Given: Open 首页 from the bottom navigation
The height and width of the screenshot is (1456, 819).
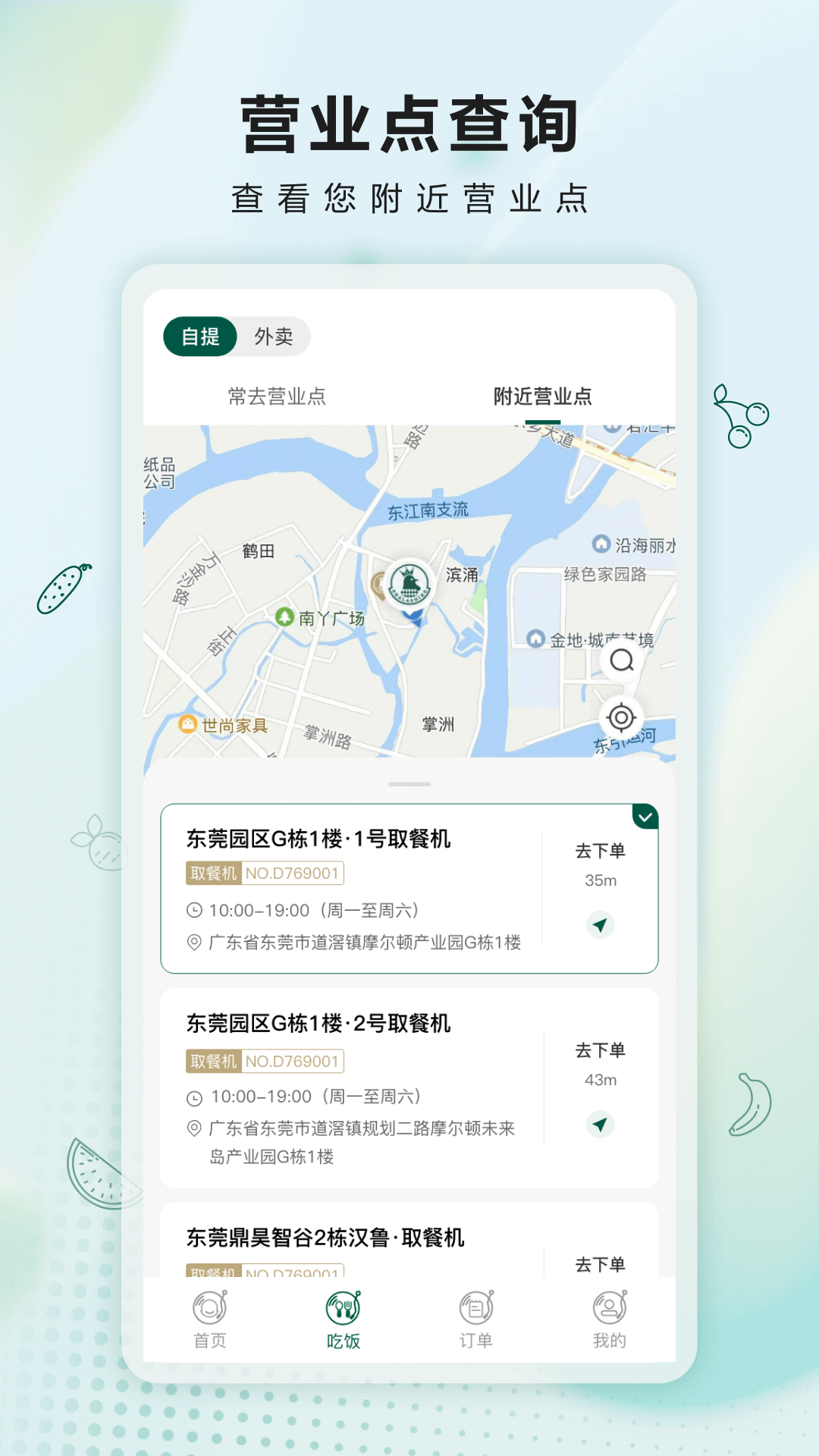Looking at the screenshot, I should coord(211,1319).
